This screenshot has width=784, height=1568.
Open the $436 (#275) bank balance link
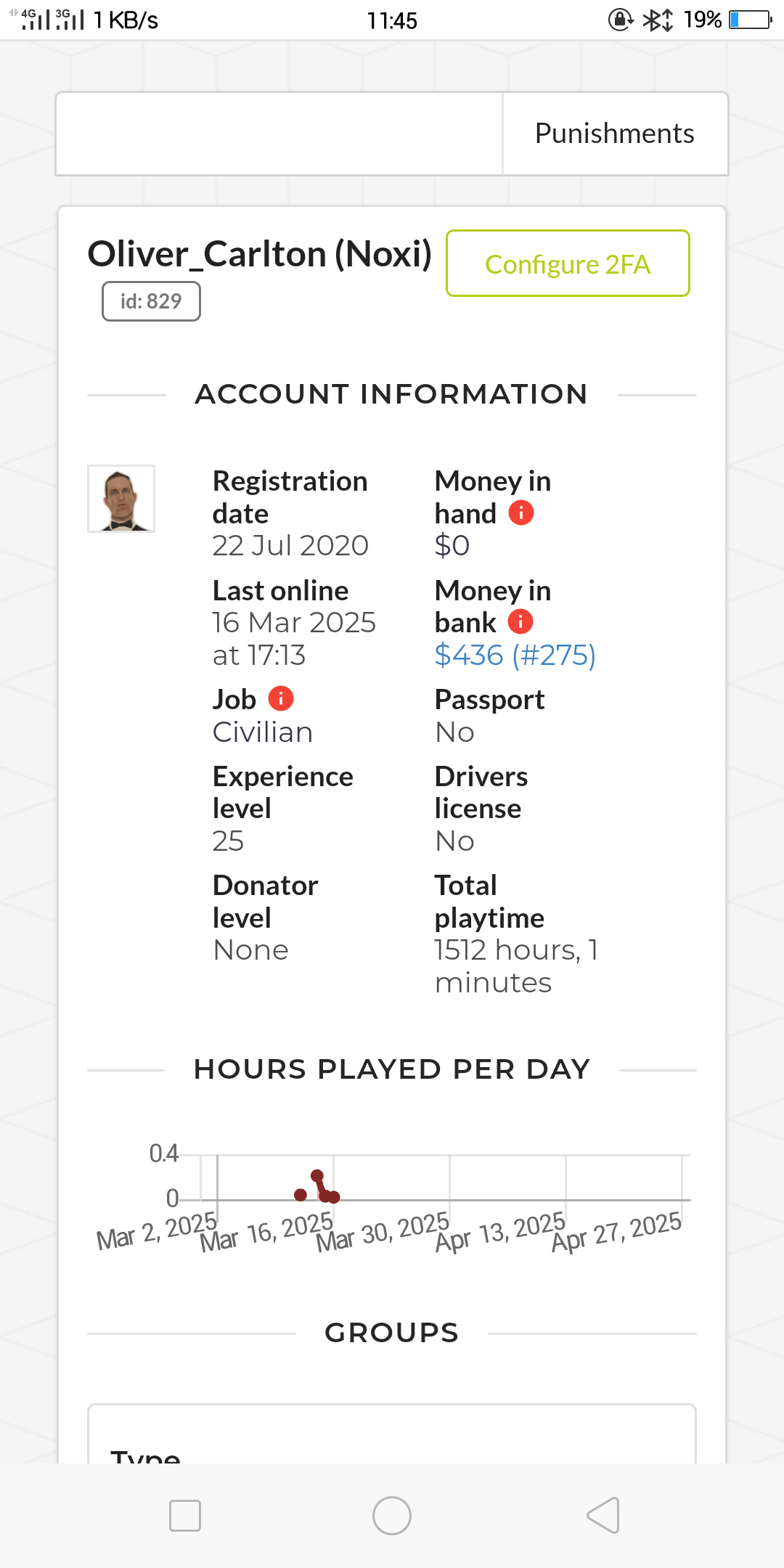pyautogui.click(x=515, y=655)
